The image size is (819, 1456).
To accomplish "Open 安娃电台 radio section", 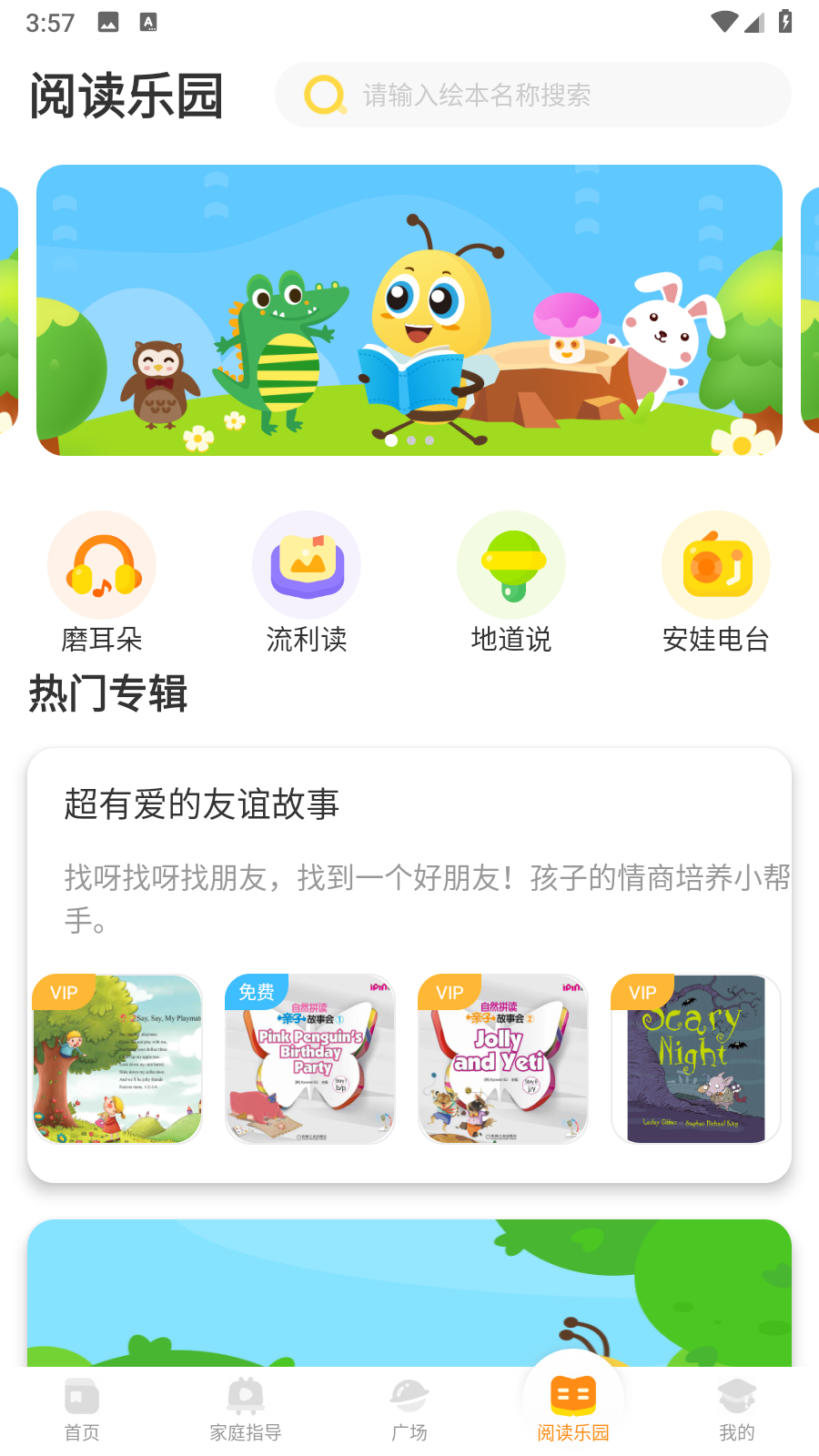I will point(716,582).
